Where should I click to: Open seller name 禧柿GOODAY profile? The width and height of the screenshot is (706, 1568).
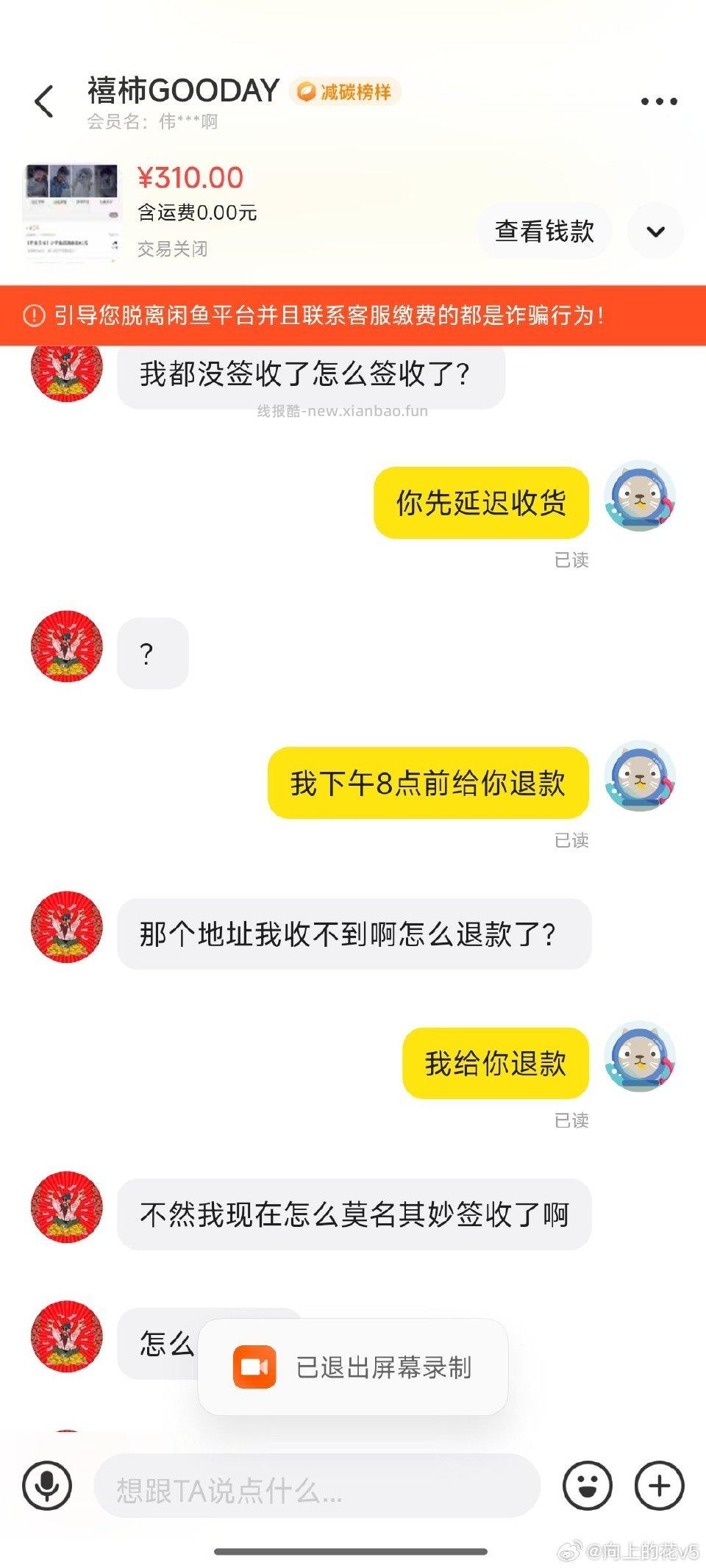click(x=181, y=91)
